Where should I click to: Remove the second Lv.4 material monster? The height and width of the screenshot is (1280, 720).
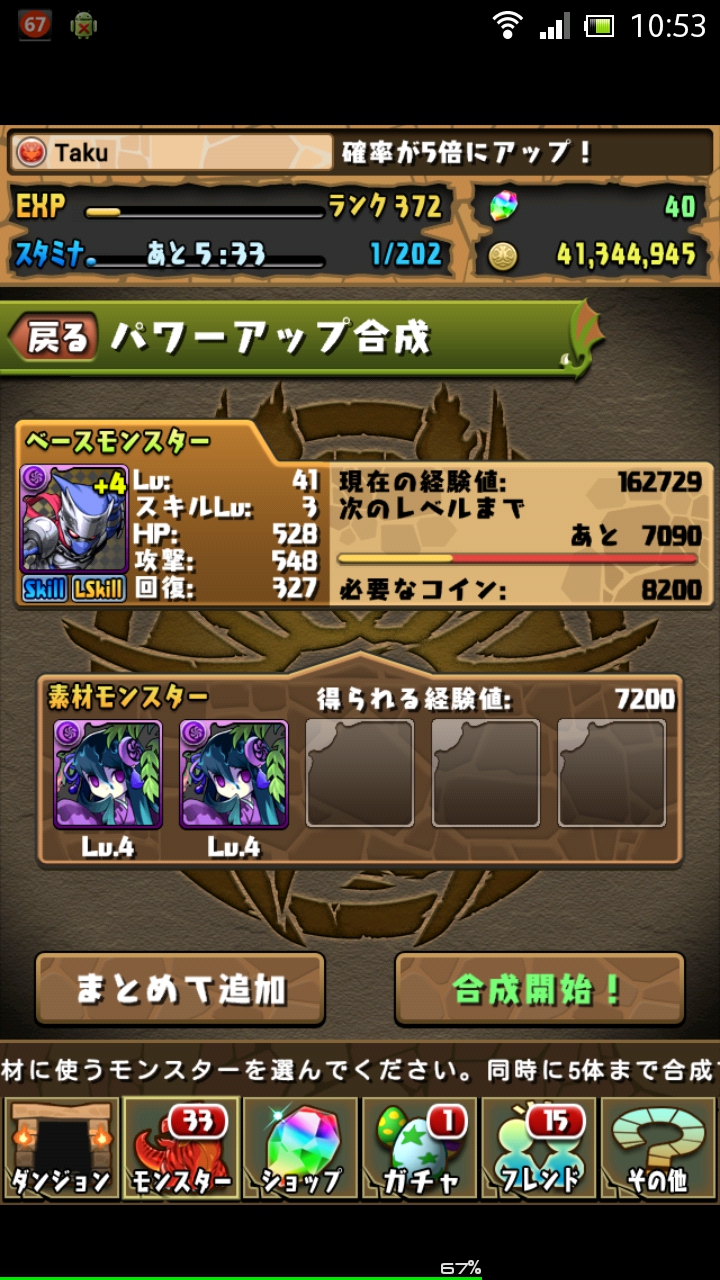[x=233, y=774]
